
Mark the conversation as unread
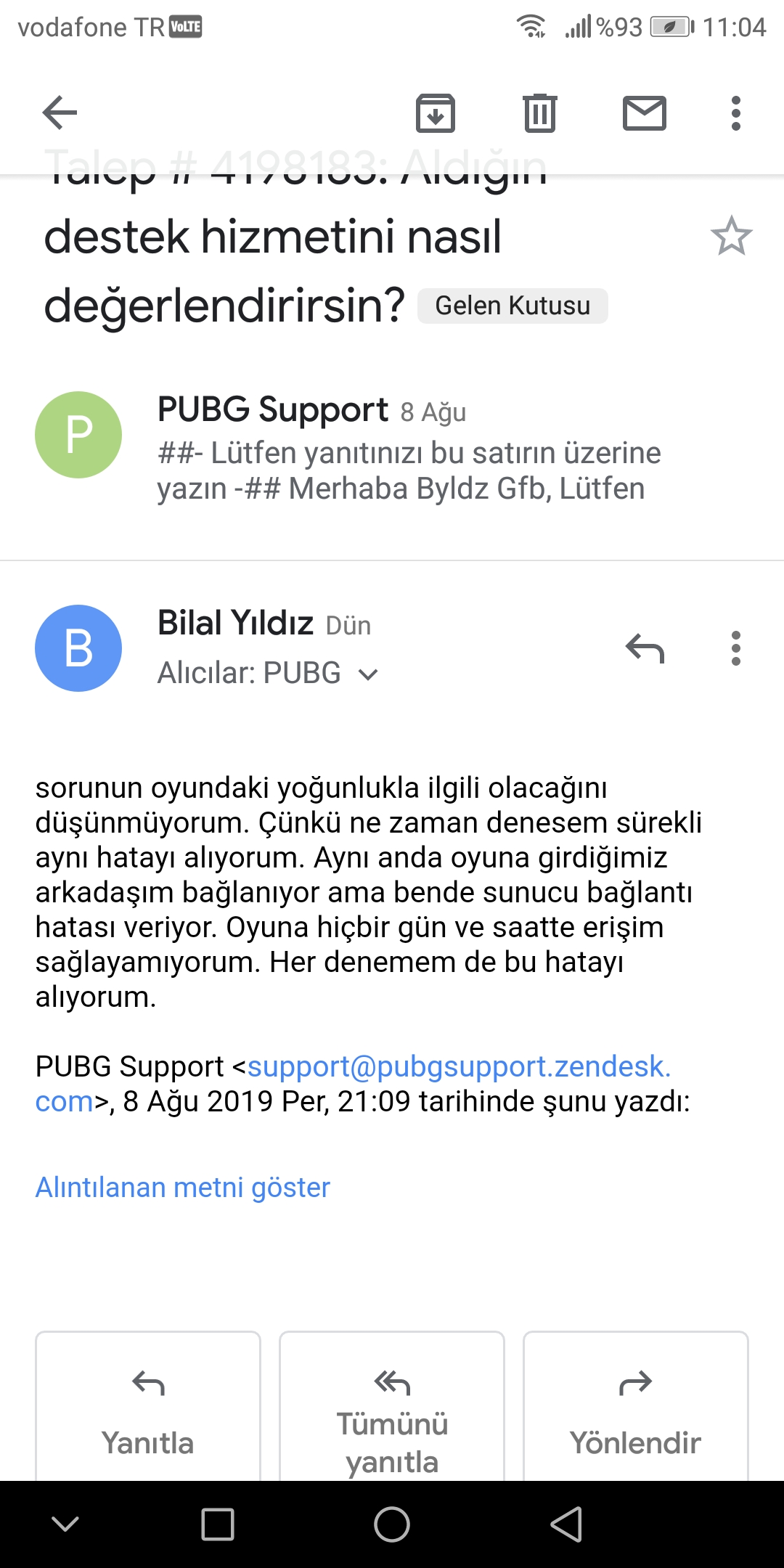point(645,113)
